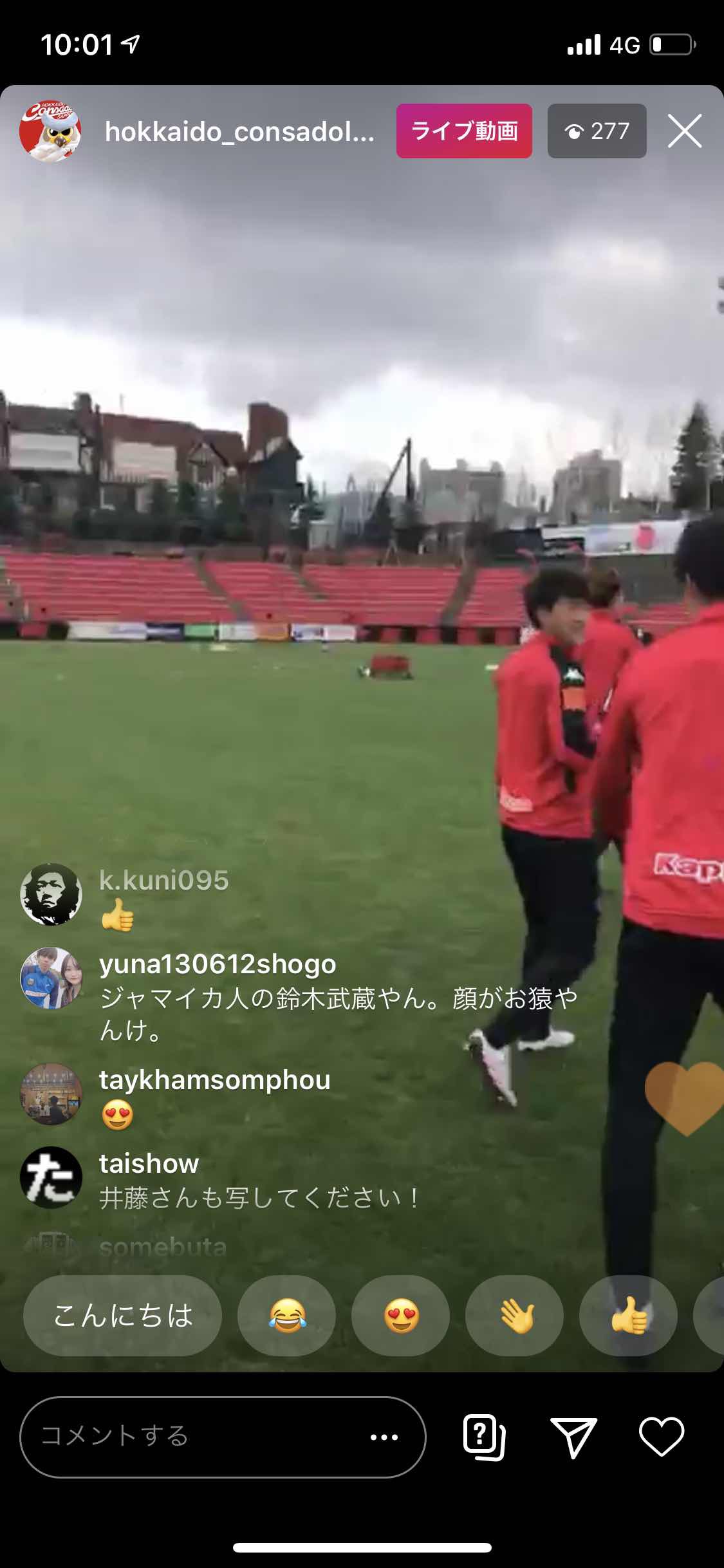
Task: Send the laughing emoji reaction
Action: pyautogui.click(x=286, y=1316)
